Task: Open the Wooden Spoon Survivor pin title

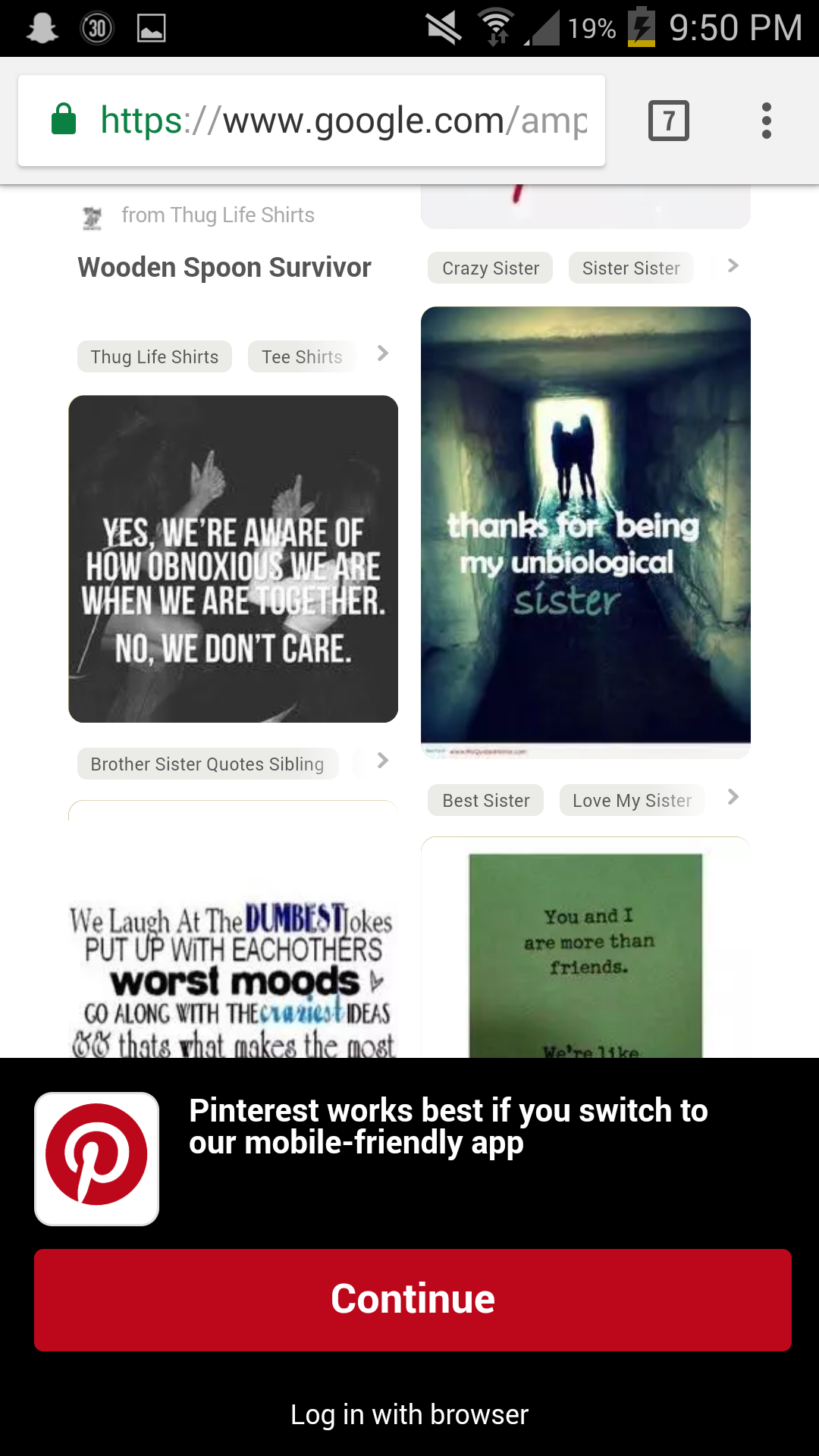Action: (x=224, y=268)
